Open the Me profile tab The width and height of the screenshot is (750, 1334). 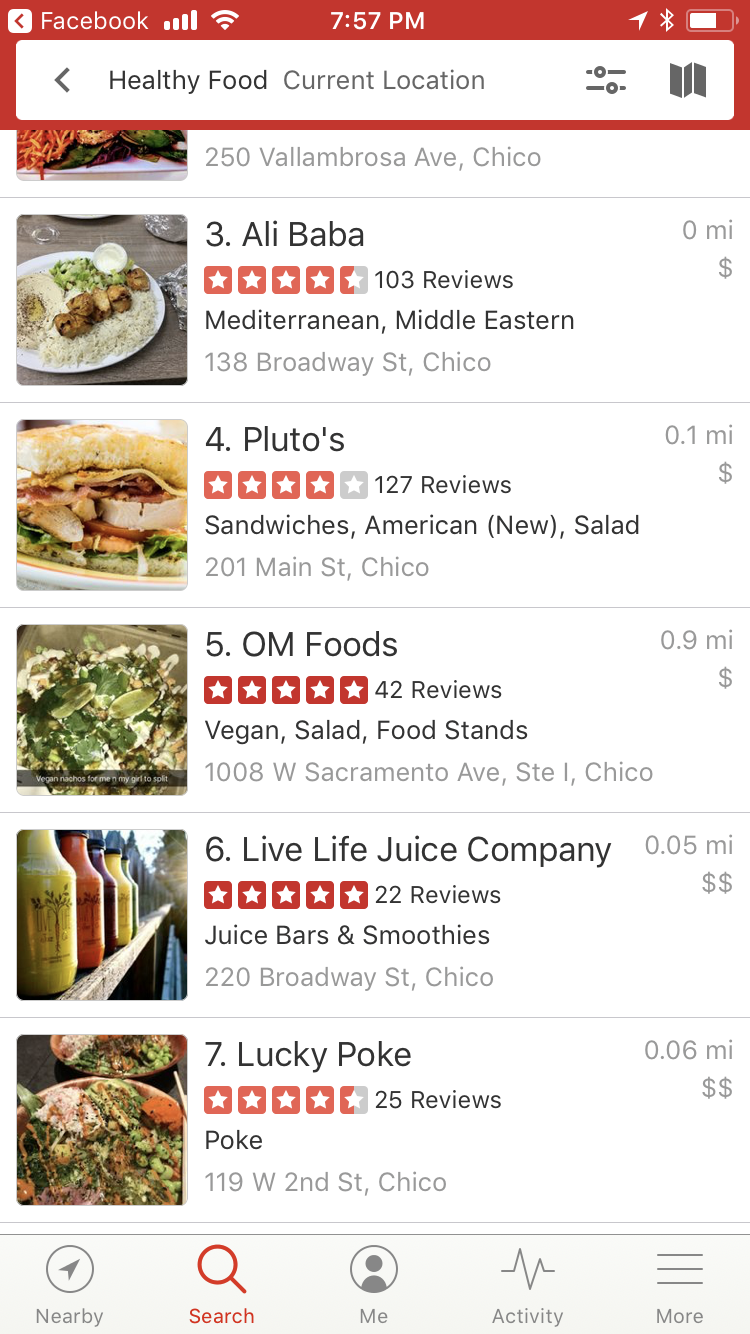(374, 1285)
